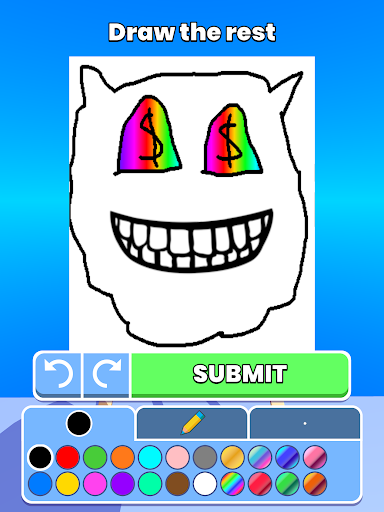This screenshot has width=384, height=512.
Task: Open the brush size tab
Action: (305, 423)
